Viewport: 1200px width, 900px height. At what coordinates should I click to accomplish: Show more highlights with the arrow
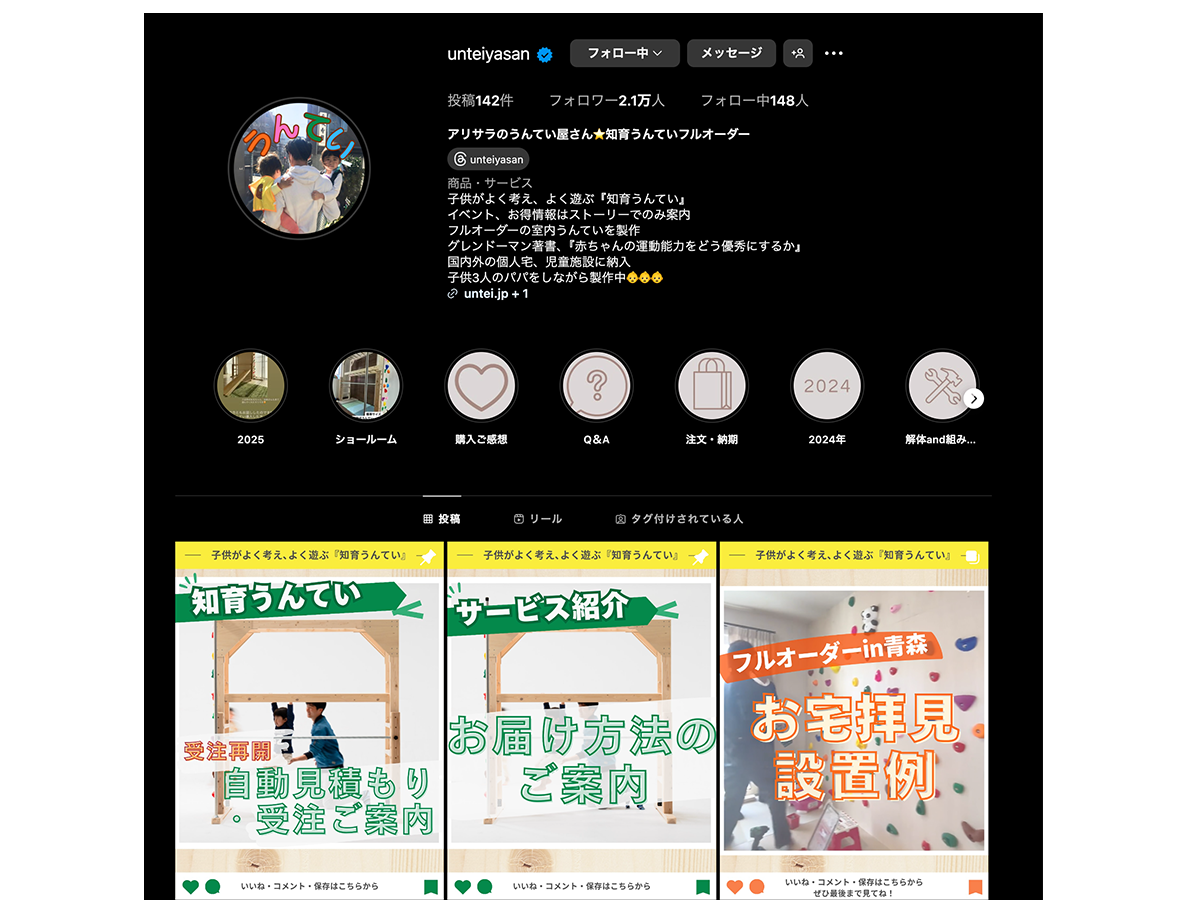coord(974,398)
